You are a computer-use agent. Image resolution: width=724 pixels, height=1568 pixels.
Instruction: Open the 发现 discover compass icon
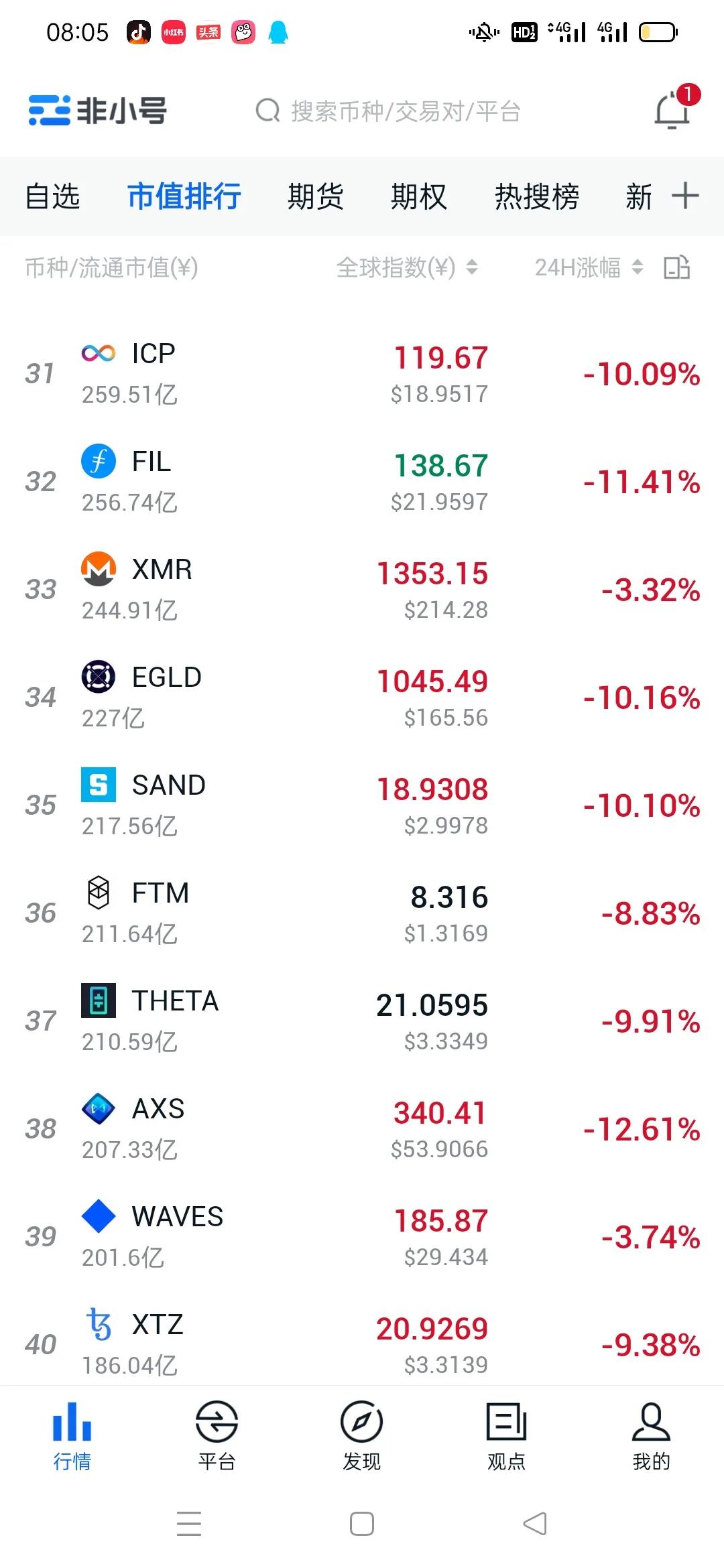tap(362, 1434)
